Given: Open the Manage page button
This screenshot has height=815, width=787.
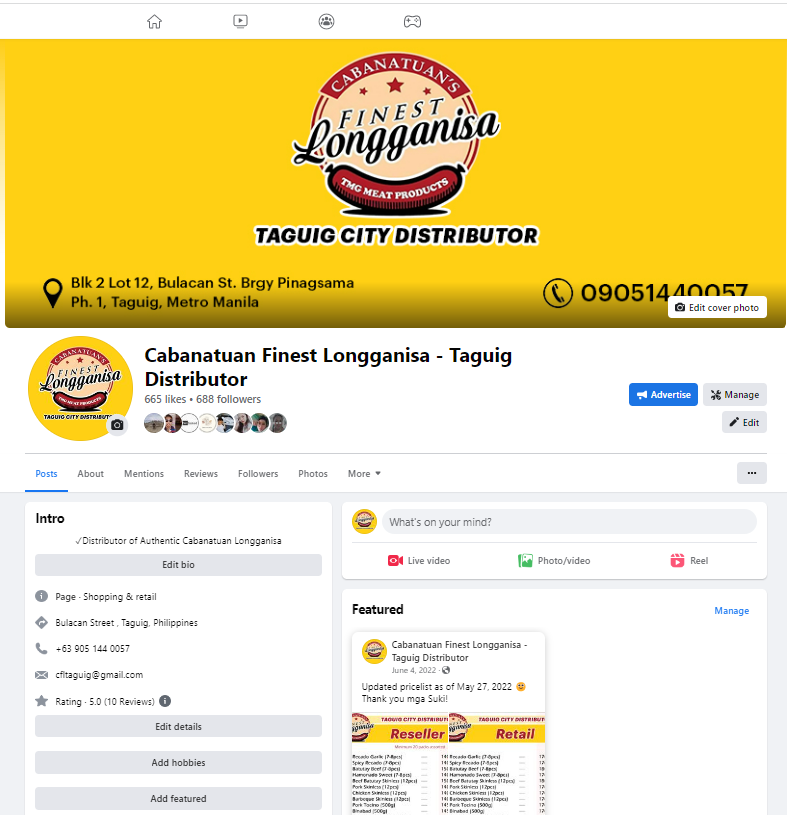Looking at the screenshot, I should [734, 394].
